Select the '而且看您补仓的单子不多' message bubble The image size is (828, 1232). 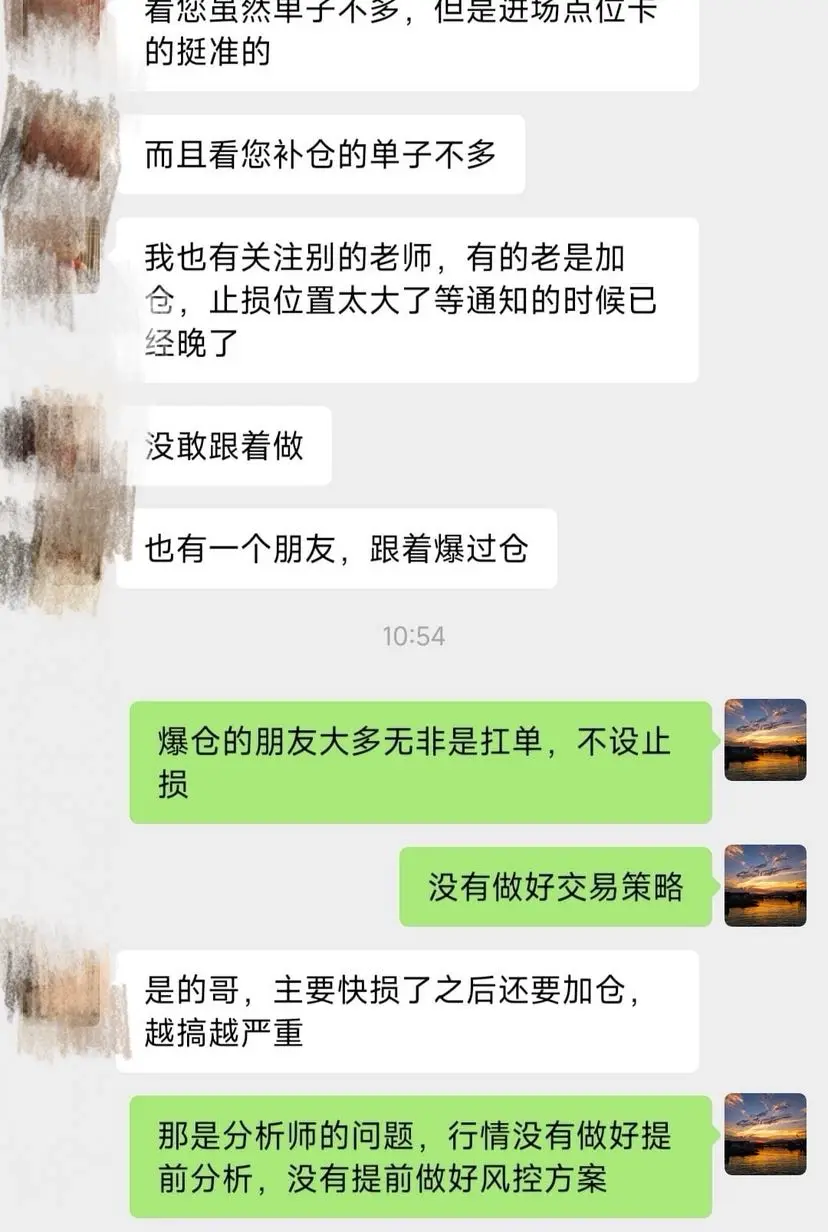coord(324,155)
